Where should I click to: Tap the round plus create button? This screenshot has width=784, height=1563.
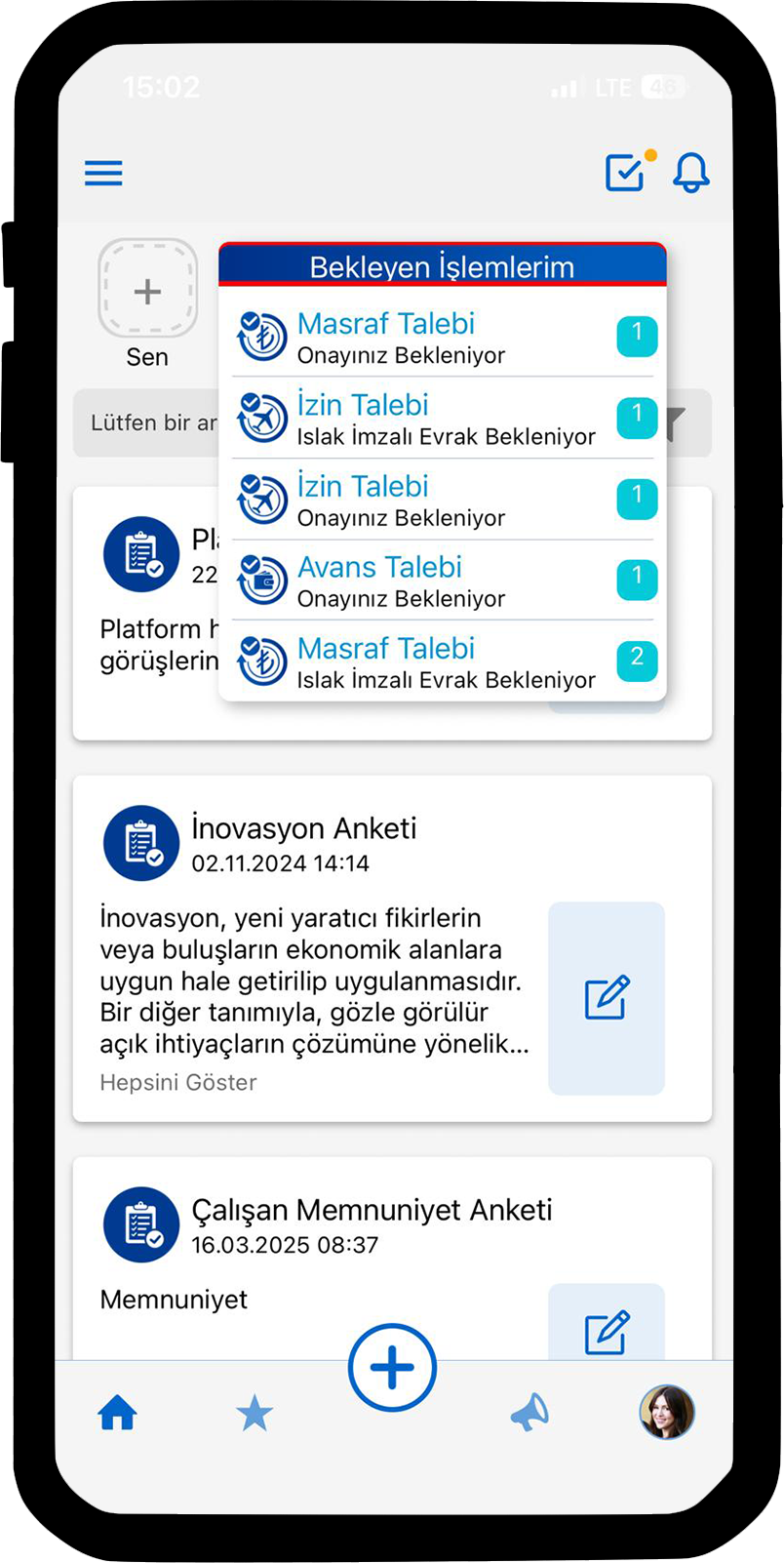pyautogui.click(x=392, y=1368)
